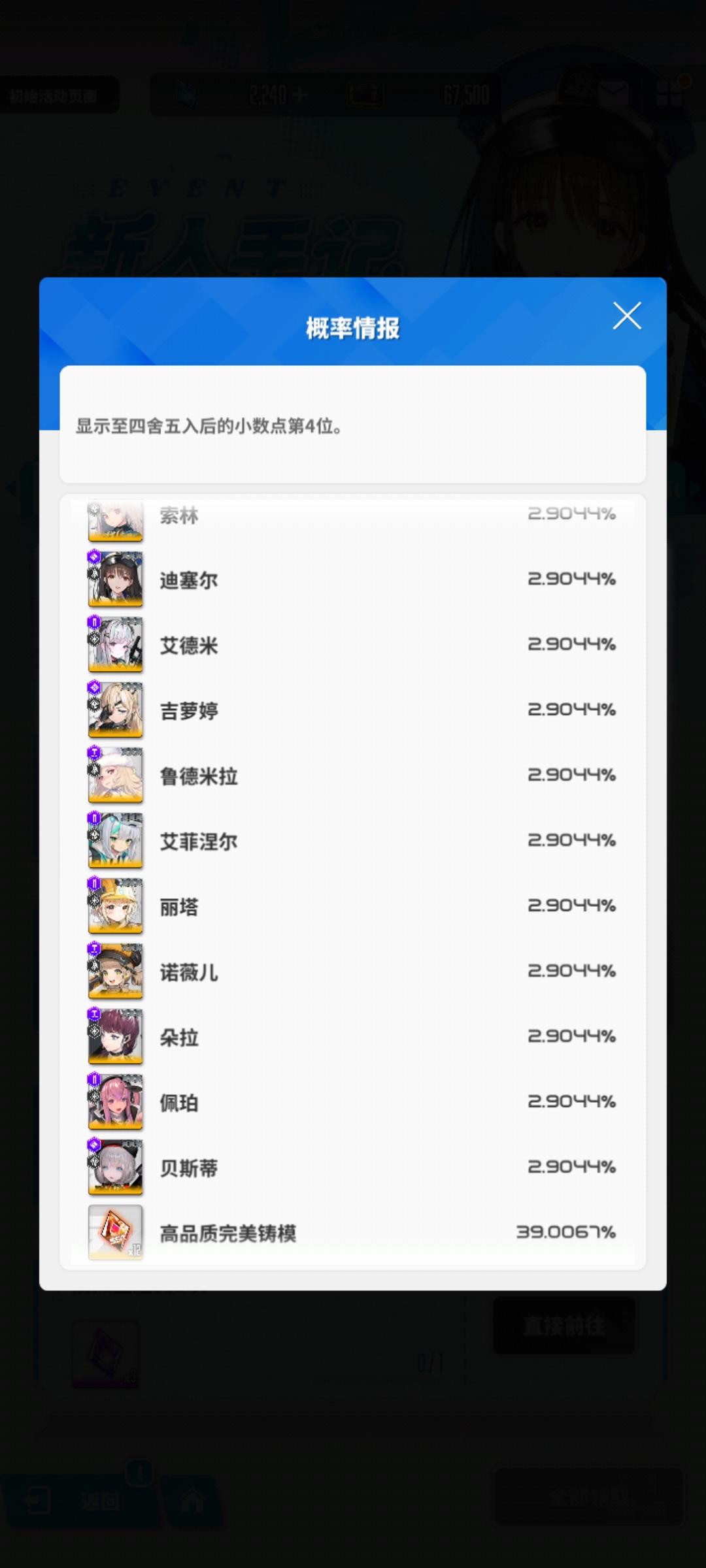The height and width of the screenshot is (1568, 706).
Task: Close the 概率情报 probability dialog
Action: (x=628, y=317)
